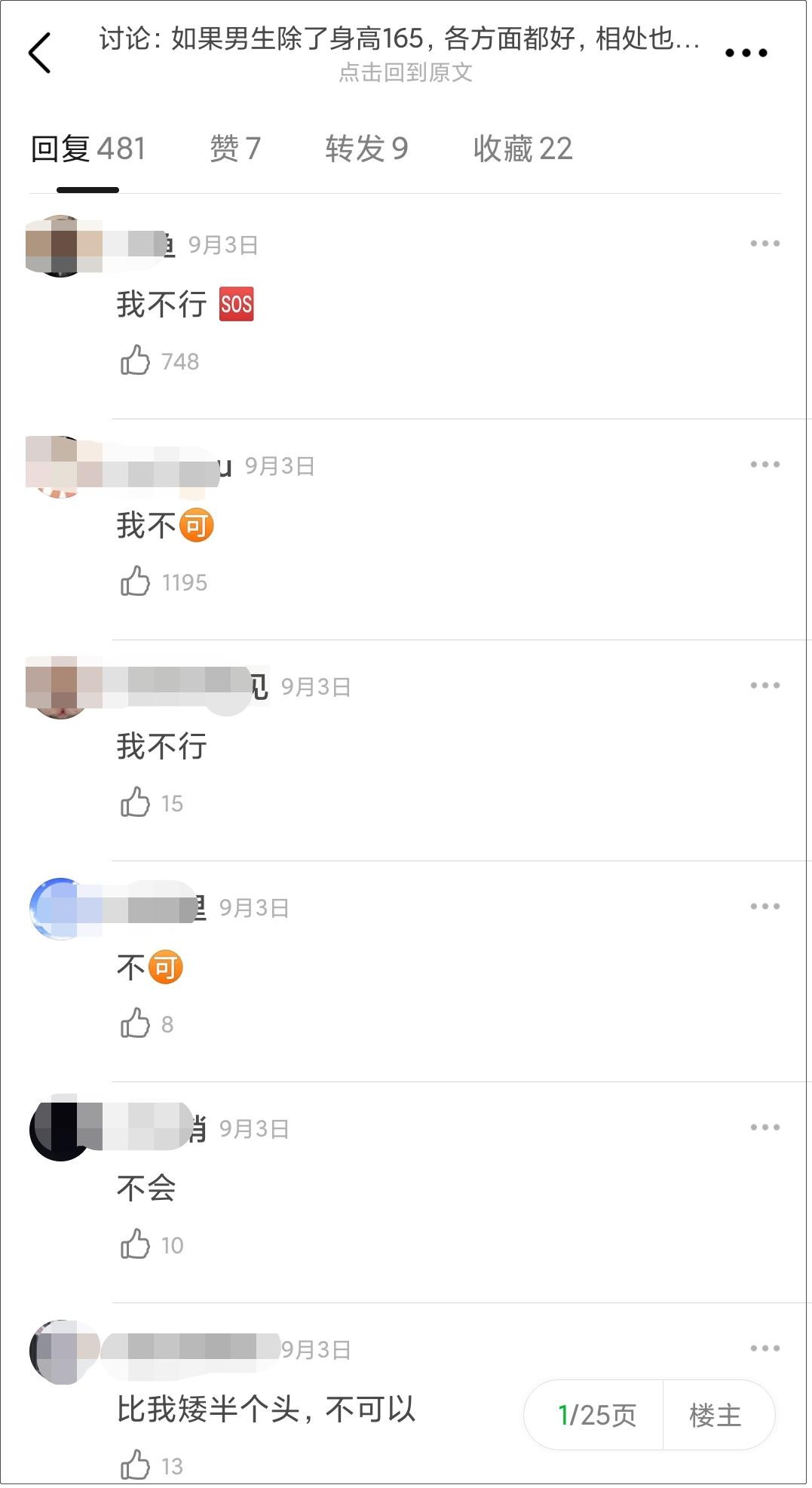The height and width of the screenshot is (1488, 812).
Task: Open the 1/25页 page selector
Action: [596, 1415]
